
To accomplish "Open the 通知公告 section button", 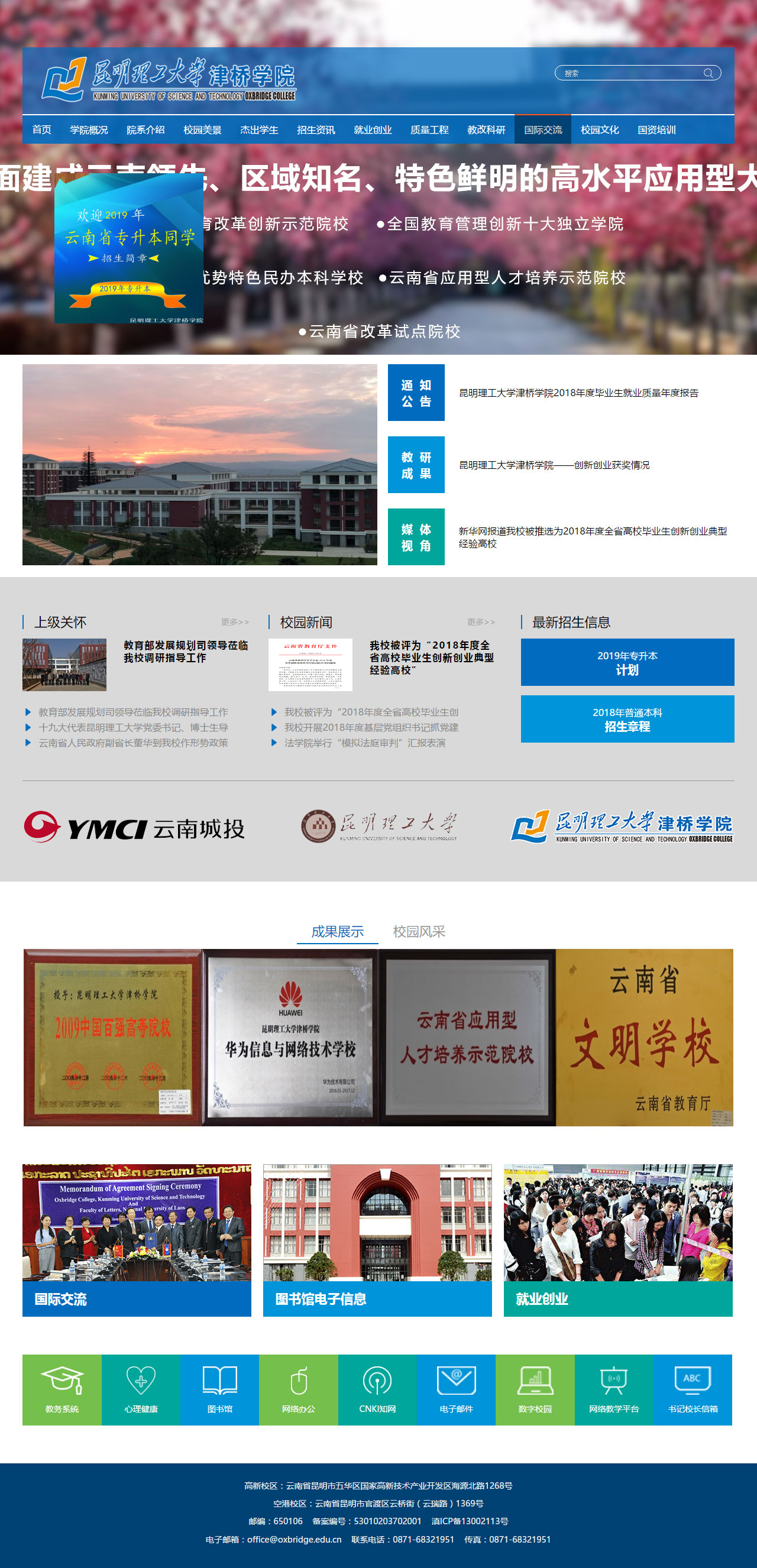I will click(416, 393).
